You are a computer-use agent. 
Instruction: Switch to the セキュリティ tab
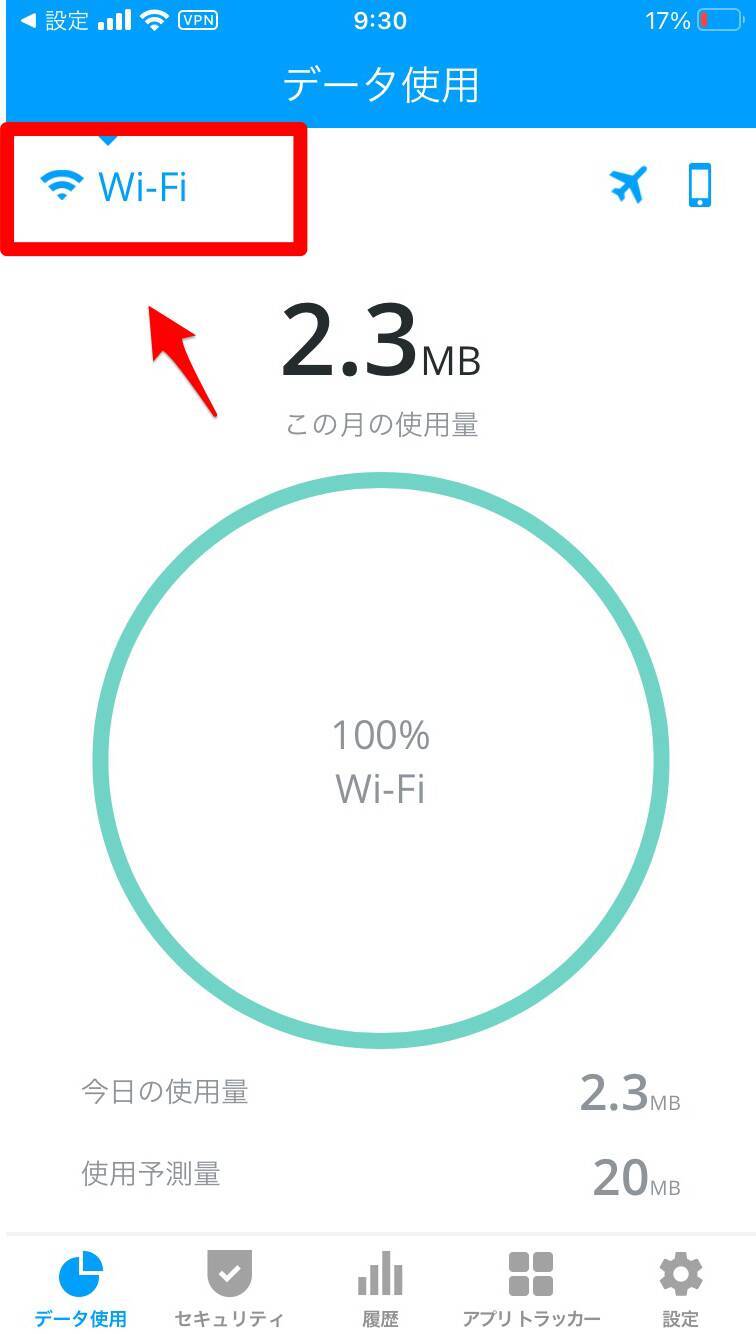229,1288
